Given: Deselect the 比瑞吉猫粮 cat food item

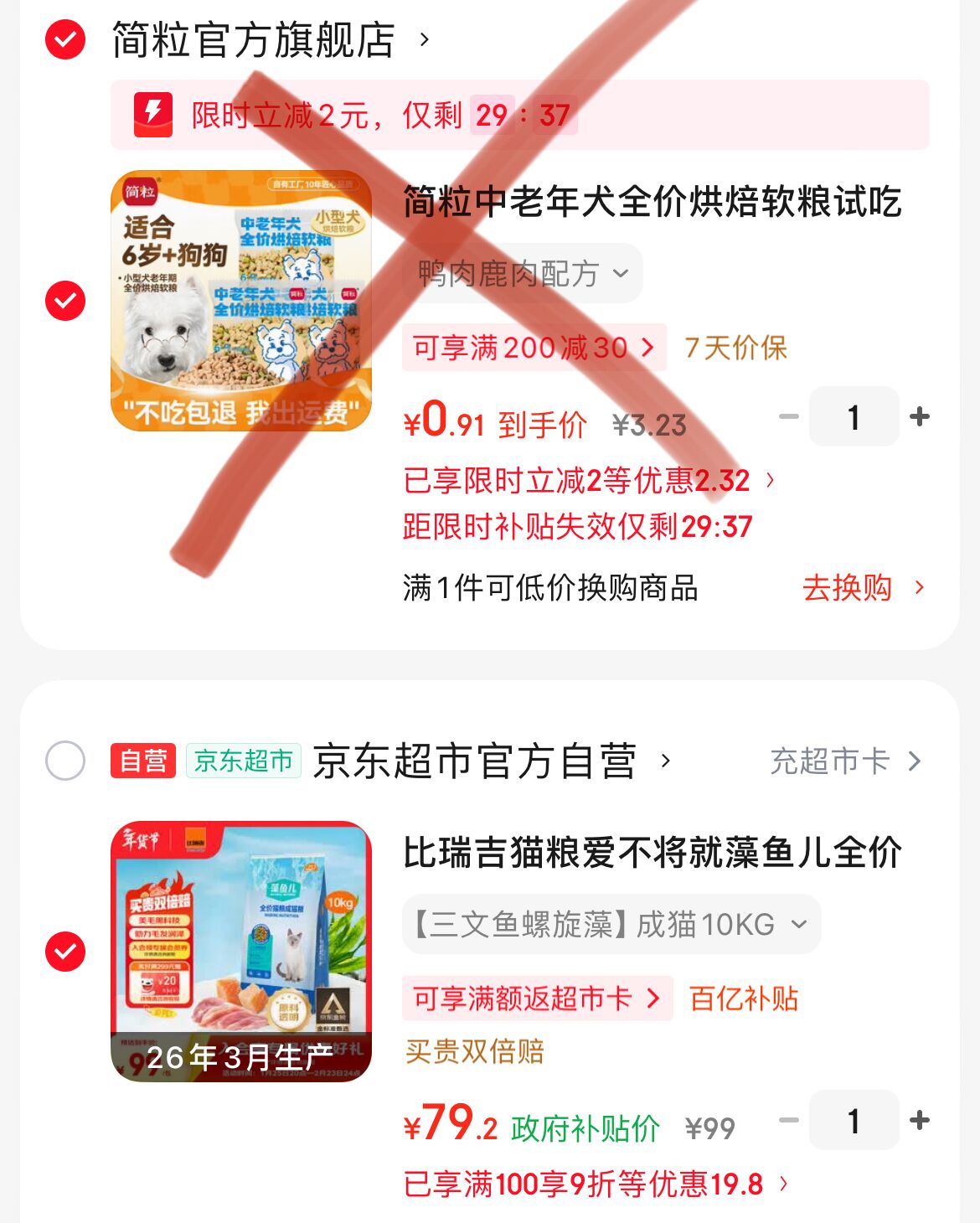Looking at the screenshot, I should (x=65, y=952).
